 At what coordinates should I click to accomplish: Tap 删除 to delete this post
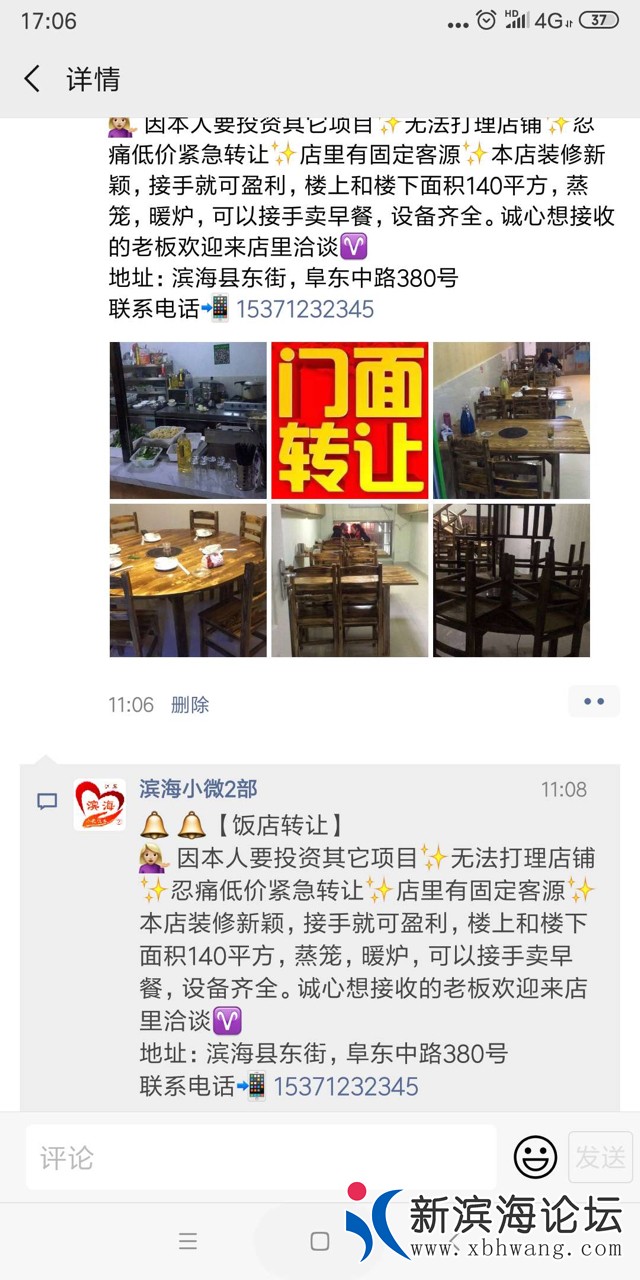pos(190,705)
